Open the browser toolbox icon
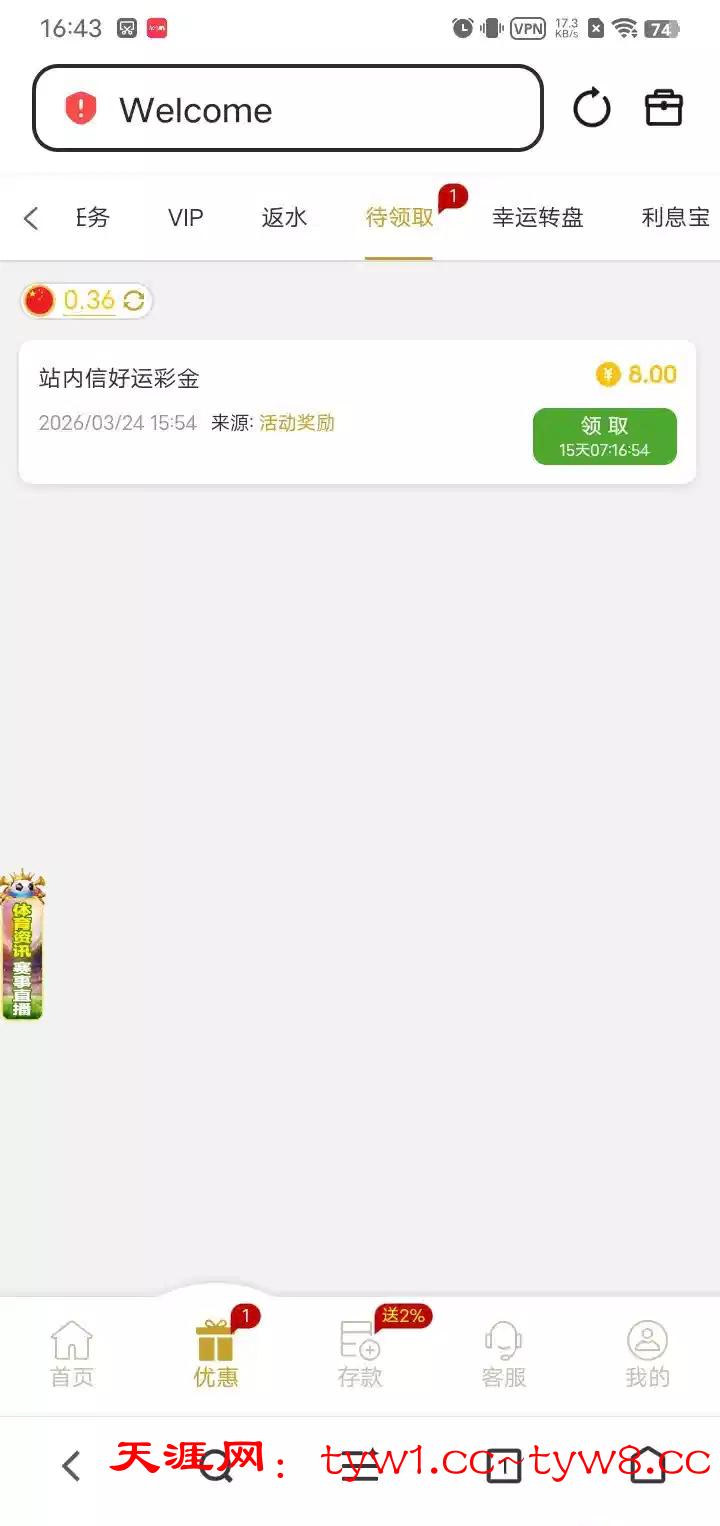The width and height of the screenshot is (720, 1526). click(x=664, y=108)
